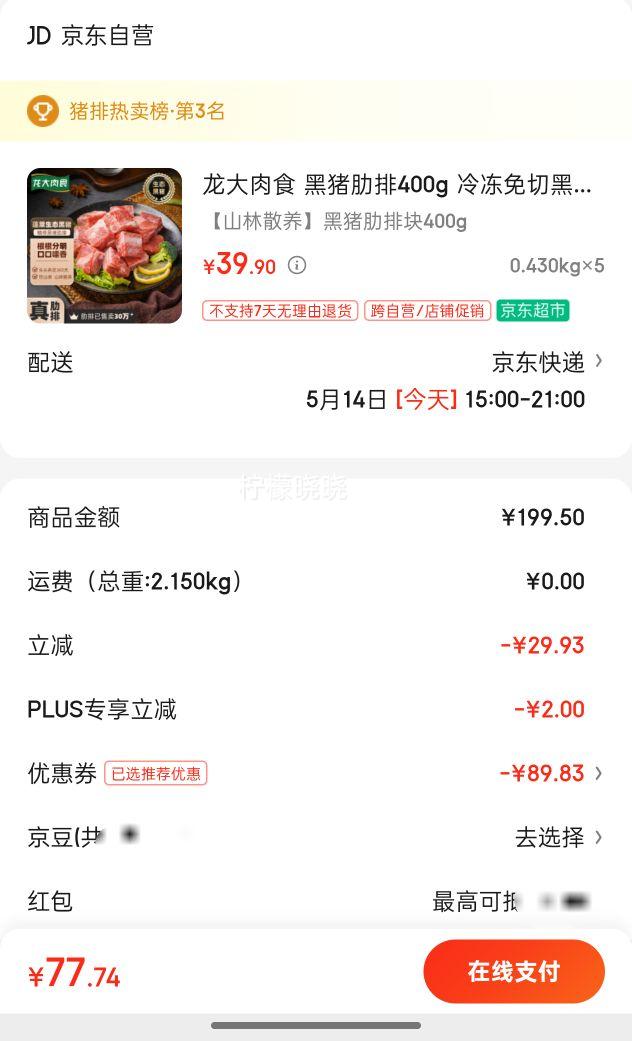Open the 红包 red envelope row
The height and width of the screenshot is (1041, 632).
[x=316, y=901]
